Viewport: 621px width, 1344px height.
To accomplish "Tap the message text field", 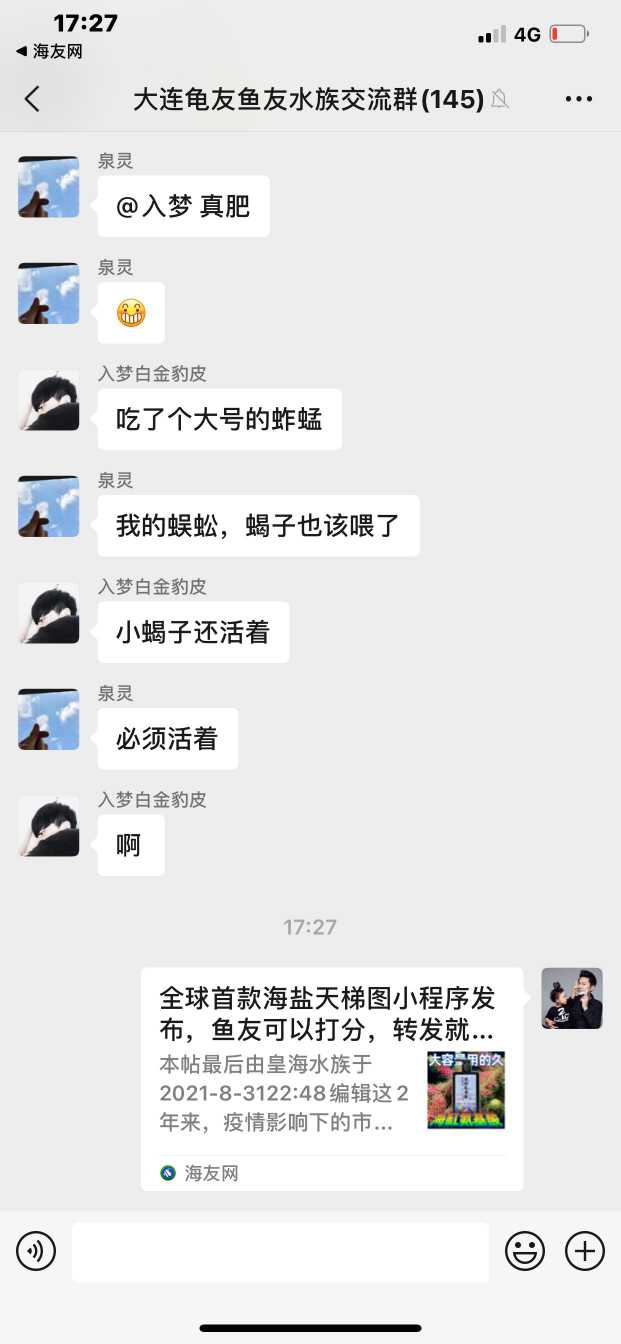I will 280,1251.
